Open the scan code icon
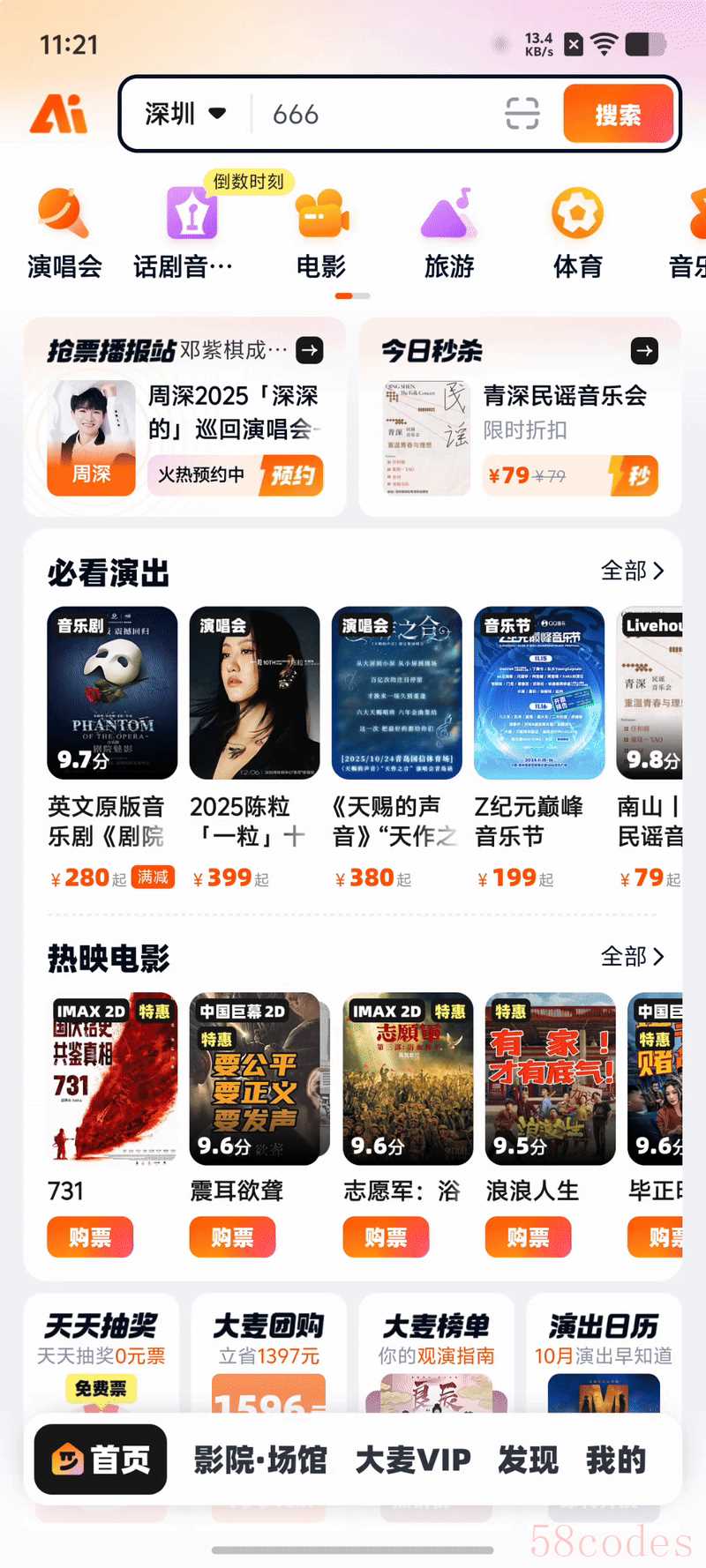706x1568 pixels. pos(522,114)
